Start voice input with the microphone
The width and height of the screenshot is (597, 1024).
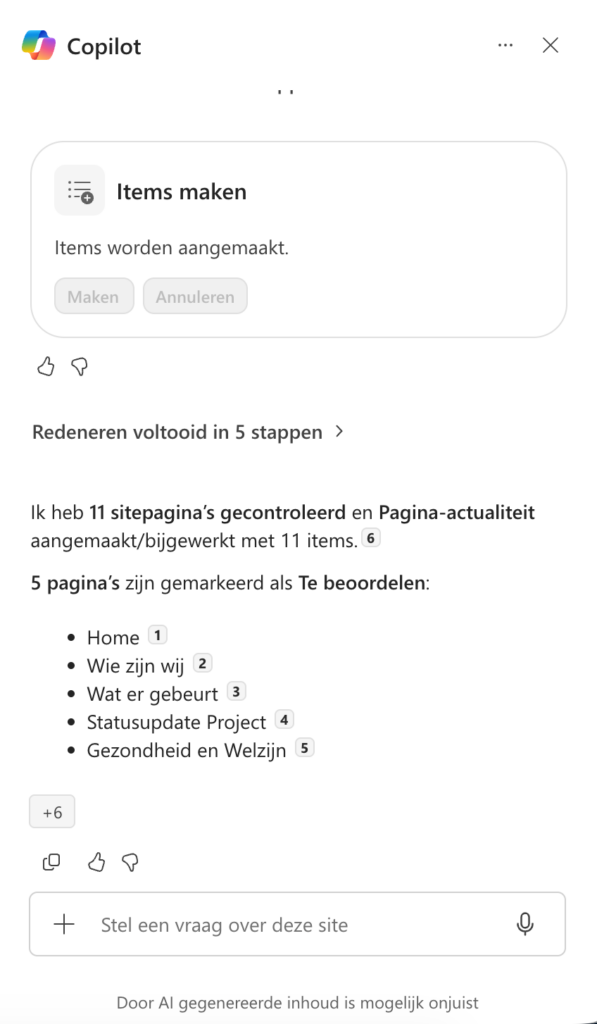[525, 924]
